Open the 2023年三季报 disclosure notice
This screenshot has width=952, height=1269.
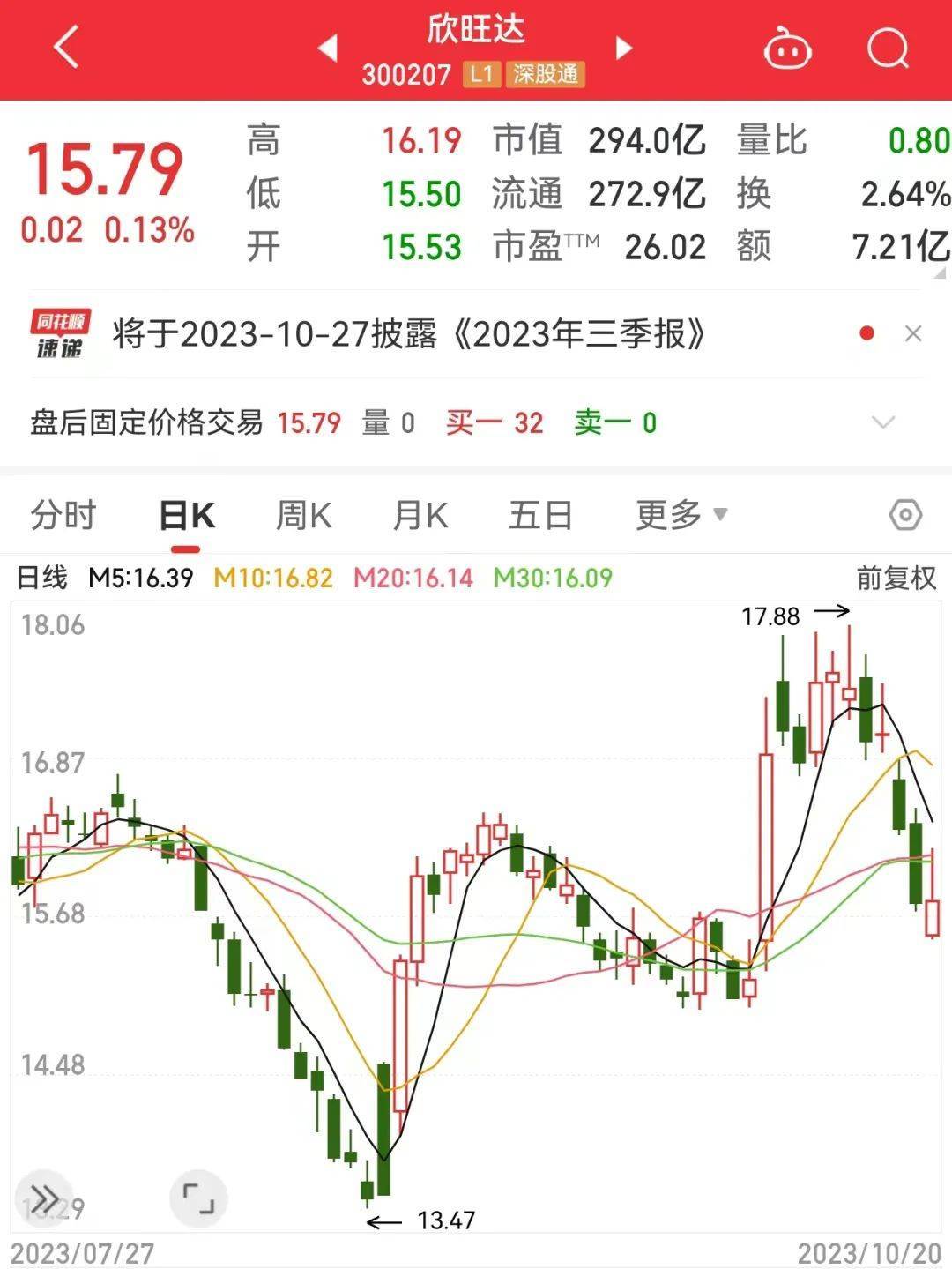(x=409, y=334)
